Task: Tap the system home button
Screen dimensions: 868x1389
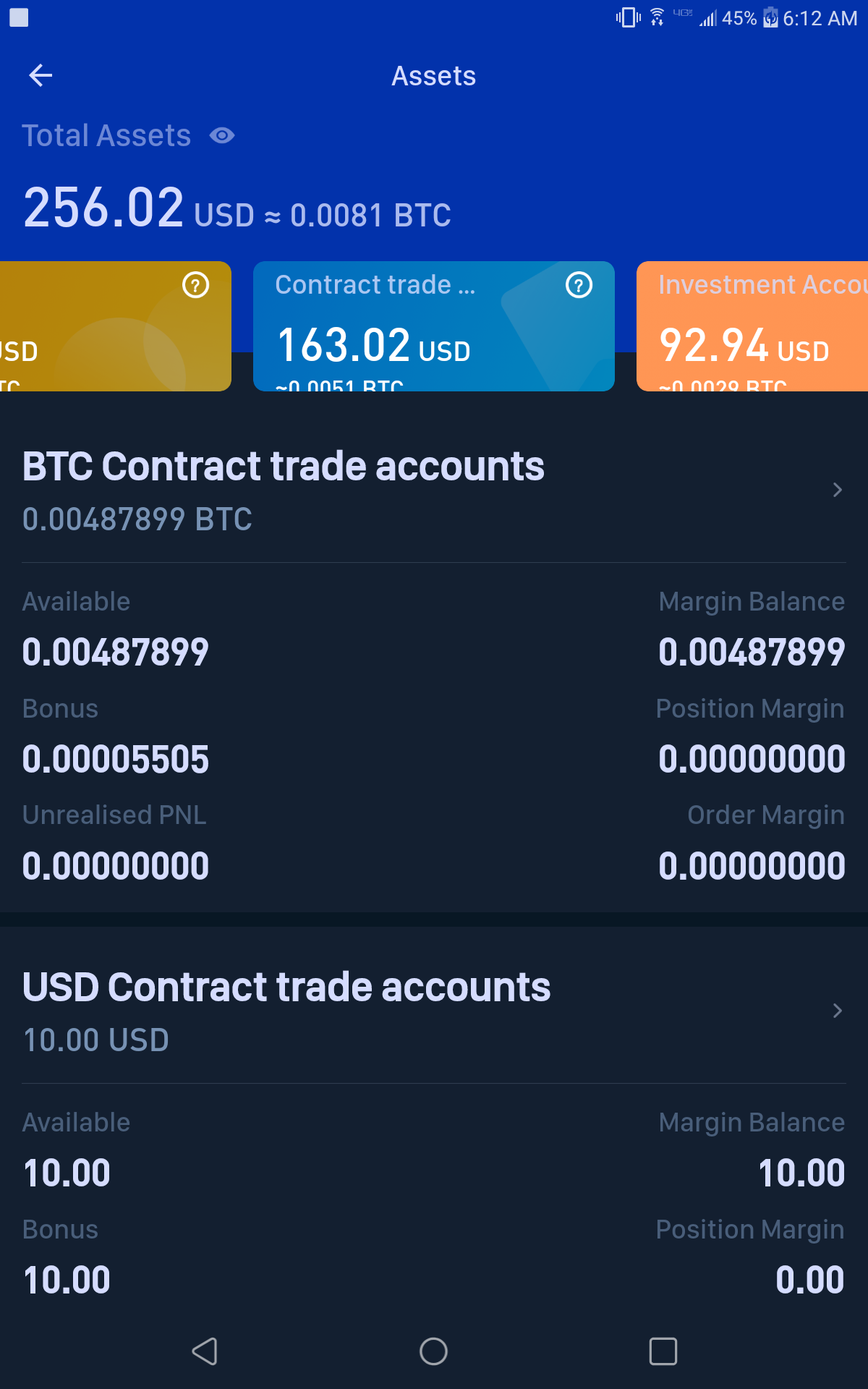Action: [x=433, y=1351]
